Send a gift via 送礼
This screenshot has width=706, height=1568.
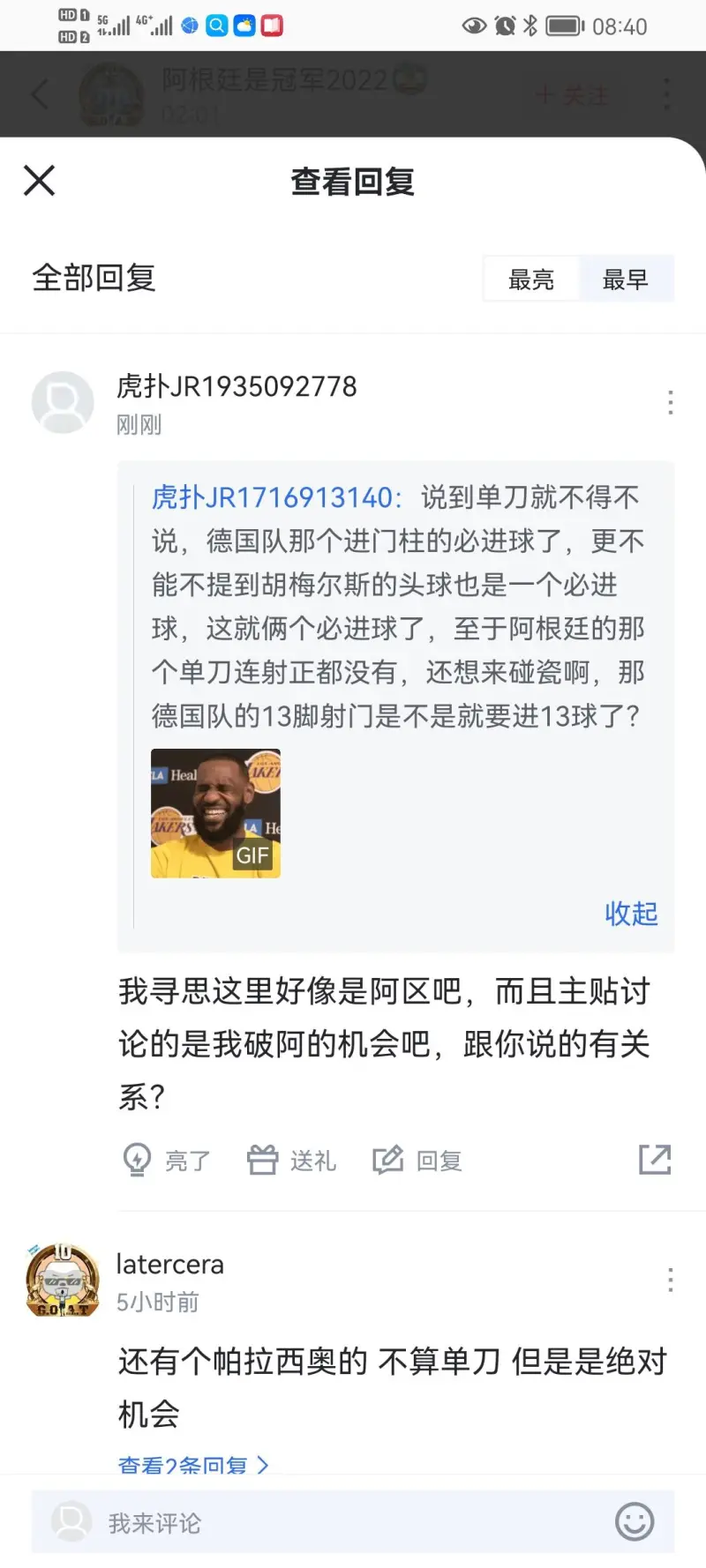292,1161
